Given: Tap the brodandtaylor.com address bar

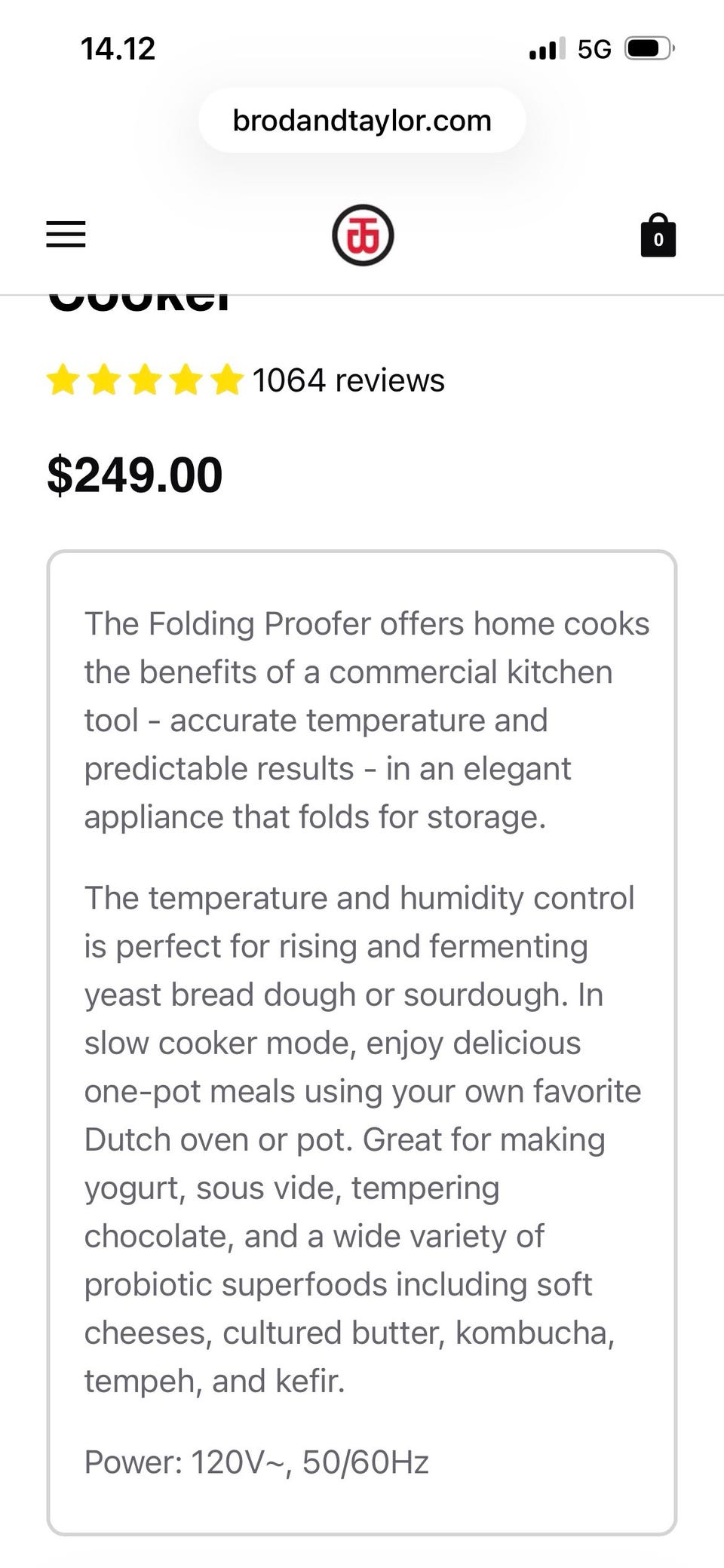Looking at the screenshot, I should coord(362,121).
